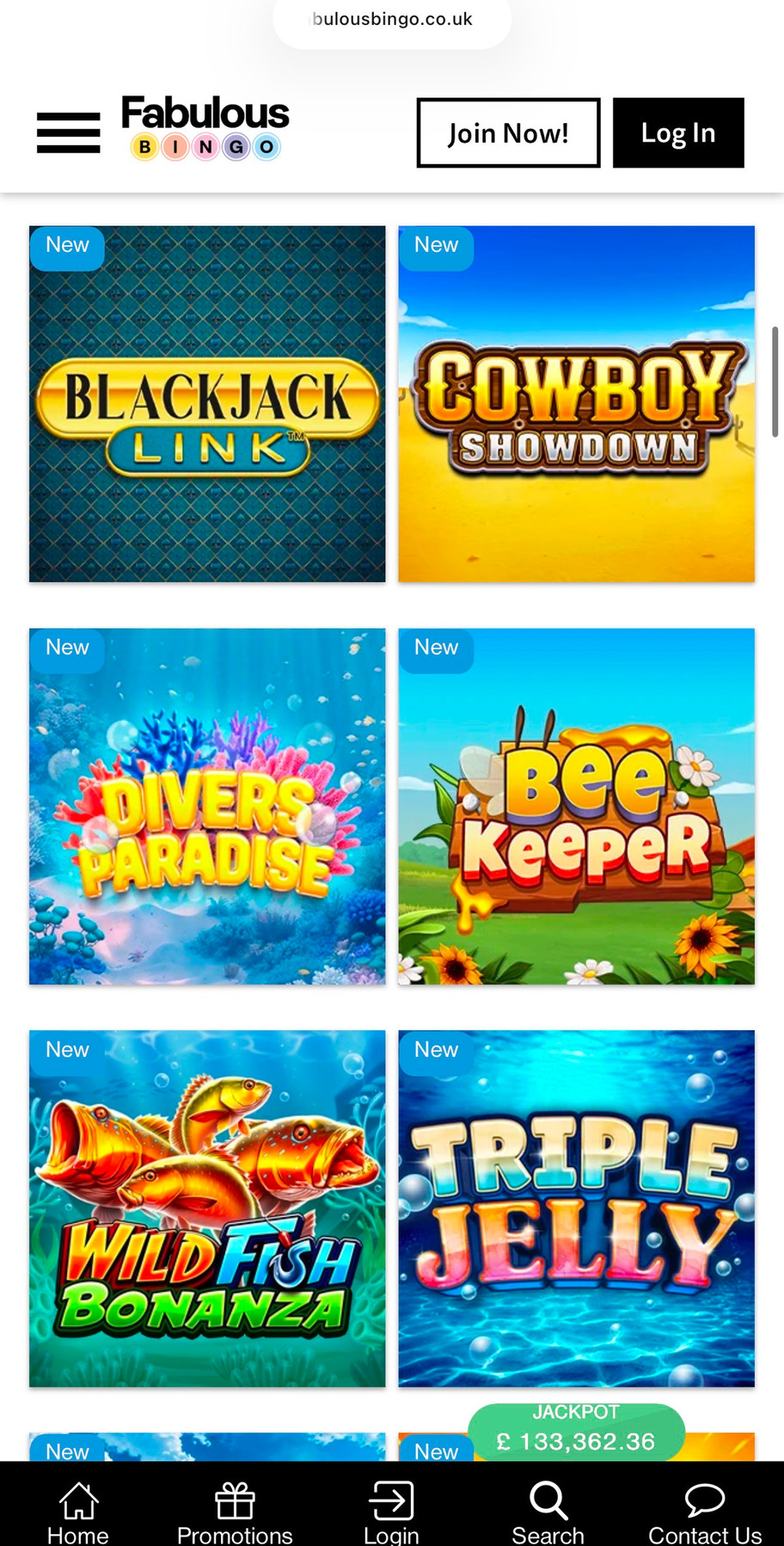
Task: Tap the Fabulous Bingo logo
Action: coord(205,128)
